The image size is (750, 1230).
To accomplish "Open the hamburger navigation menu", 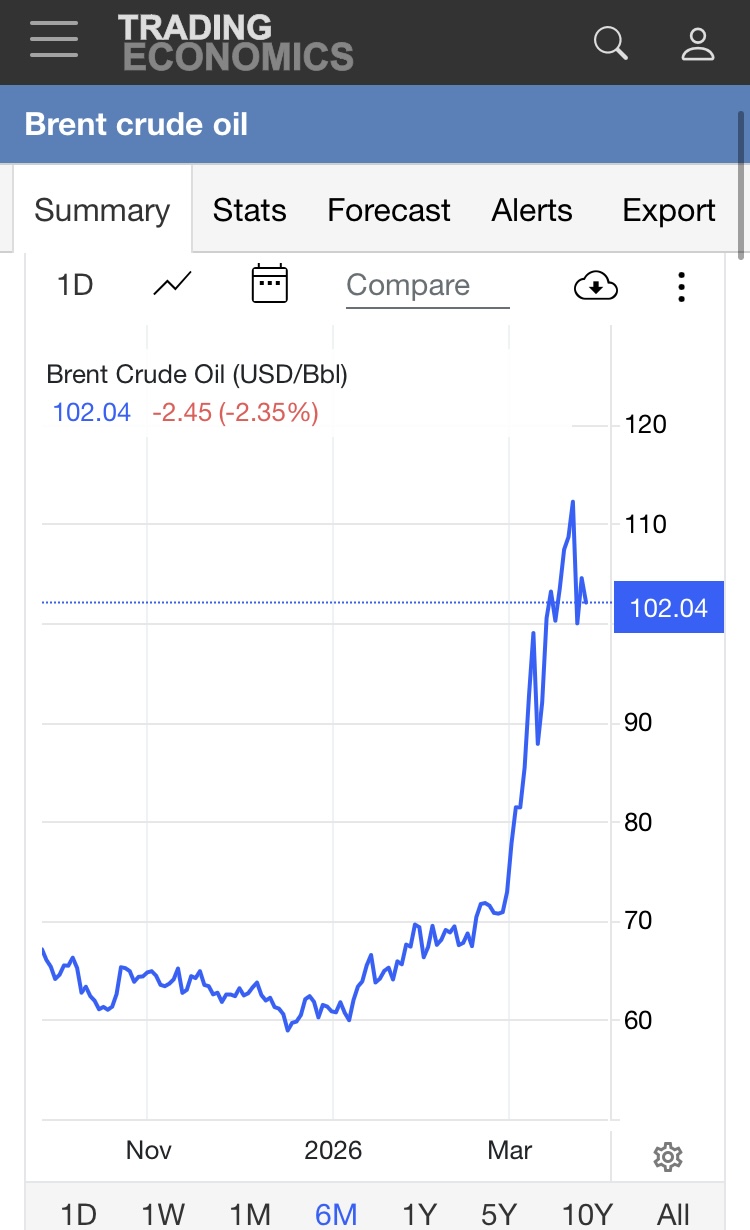I will tap(54, 40).
